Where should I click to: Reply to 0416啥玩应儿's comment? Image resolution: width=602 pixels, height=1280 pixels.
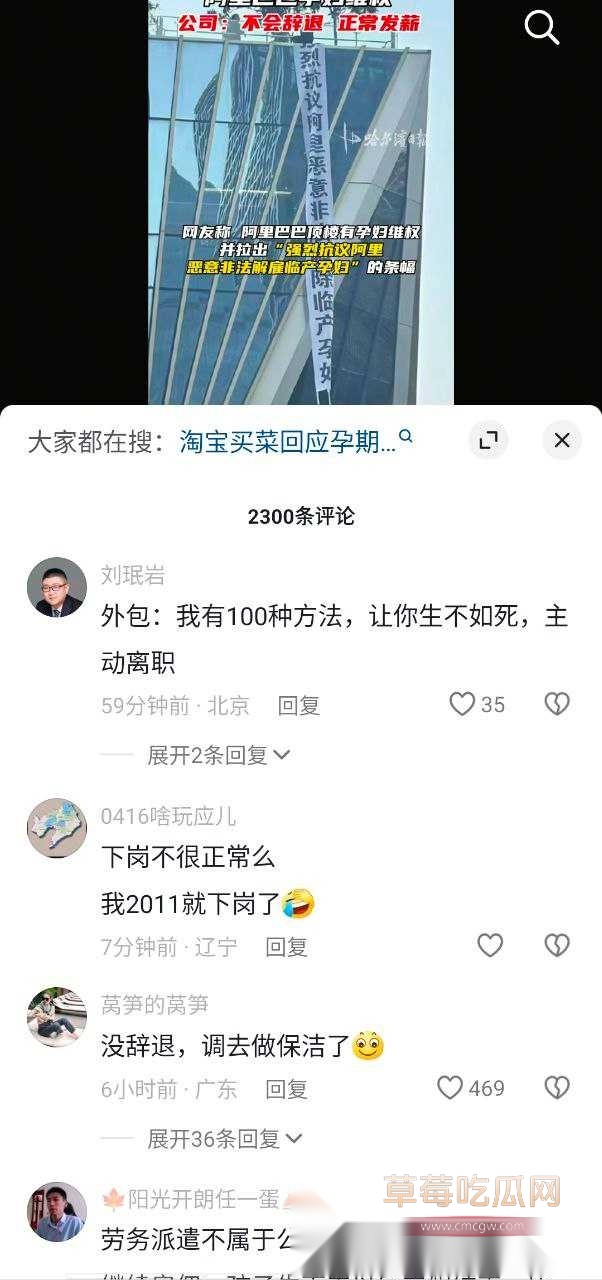tap(286, 947)
